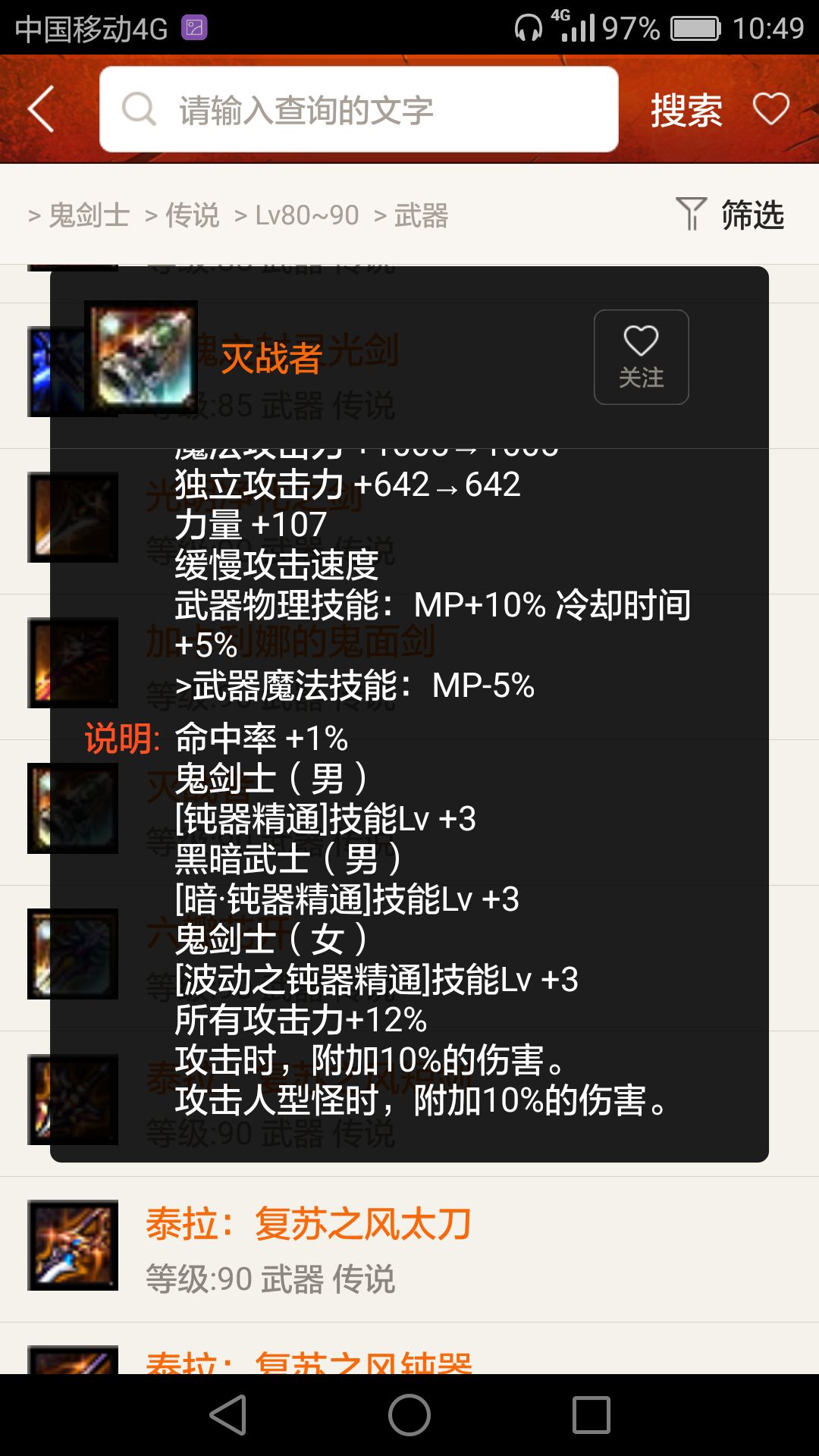Toggle 关注 follow on 灭战者

pos(641,356)
